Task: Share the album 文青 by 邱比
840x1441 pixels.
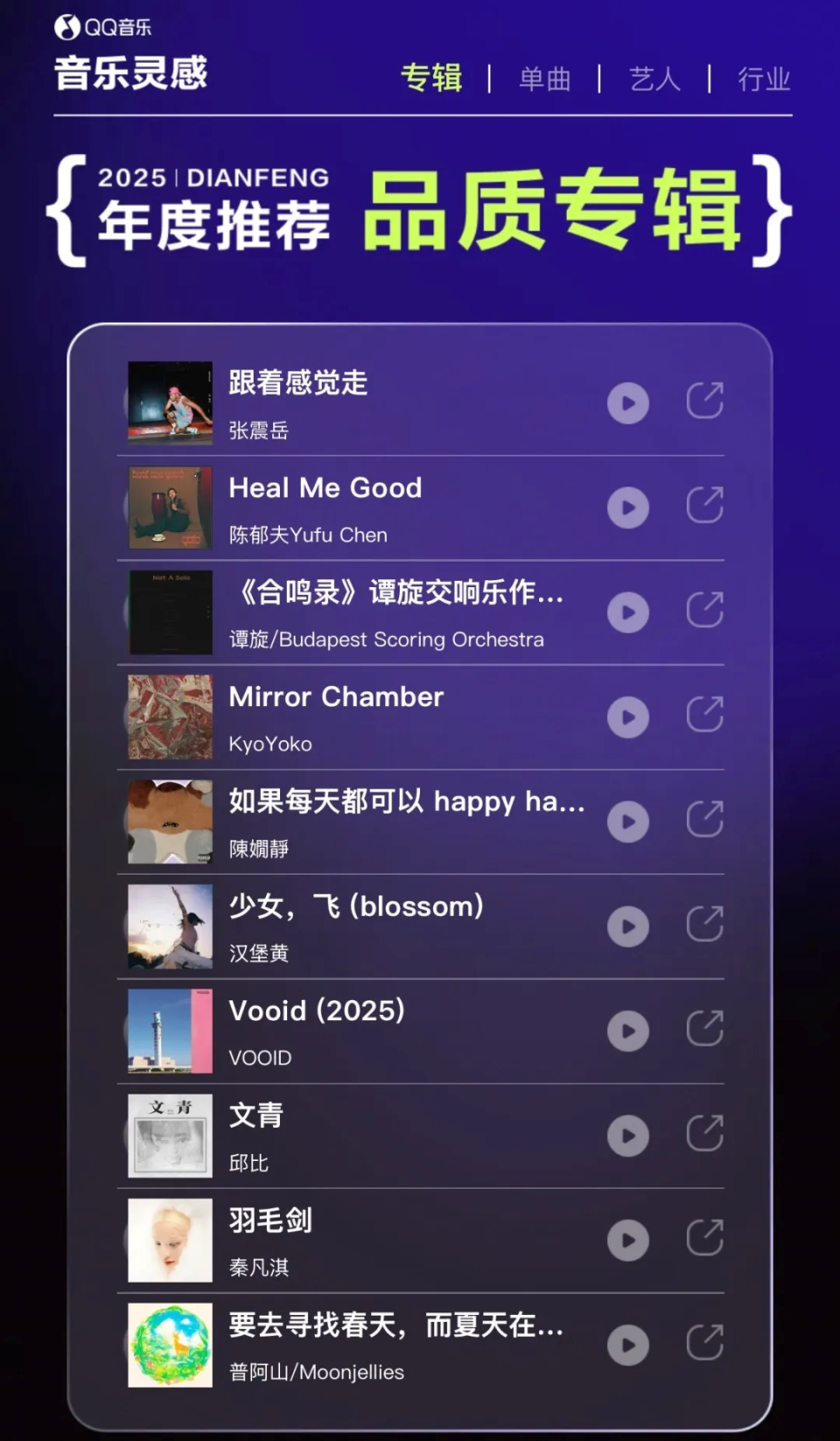Action: coord(704,1134)
